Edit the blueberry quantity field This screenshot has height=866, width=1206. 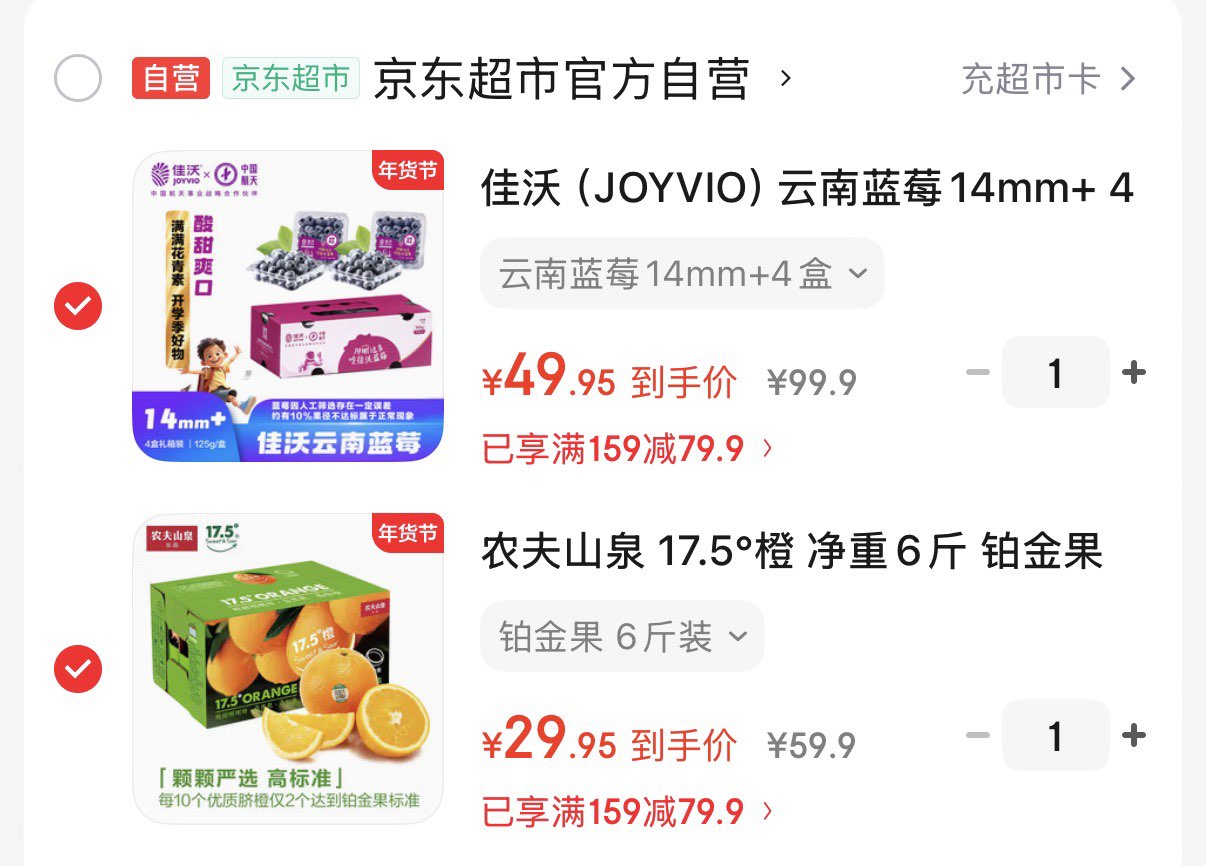1055,373
